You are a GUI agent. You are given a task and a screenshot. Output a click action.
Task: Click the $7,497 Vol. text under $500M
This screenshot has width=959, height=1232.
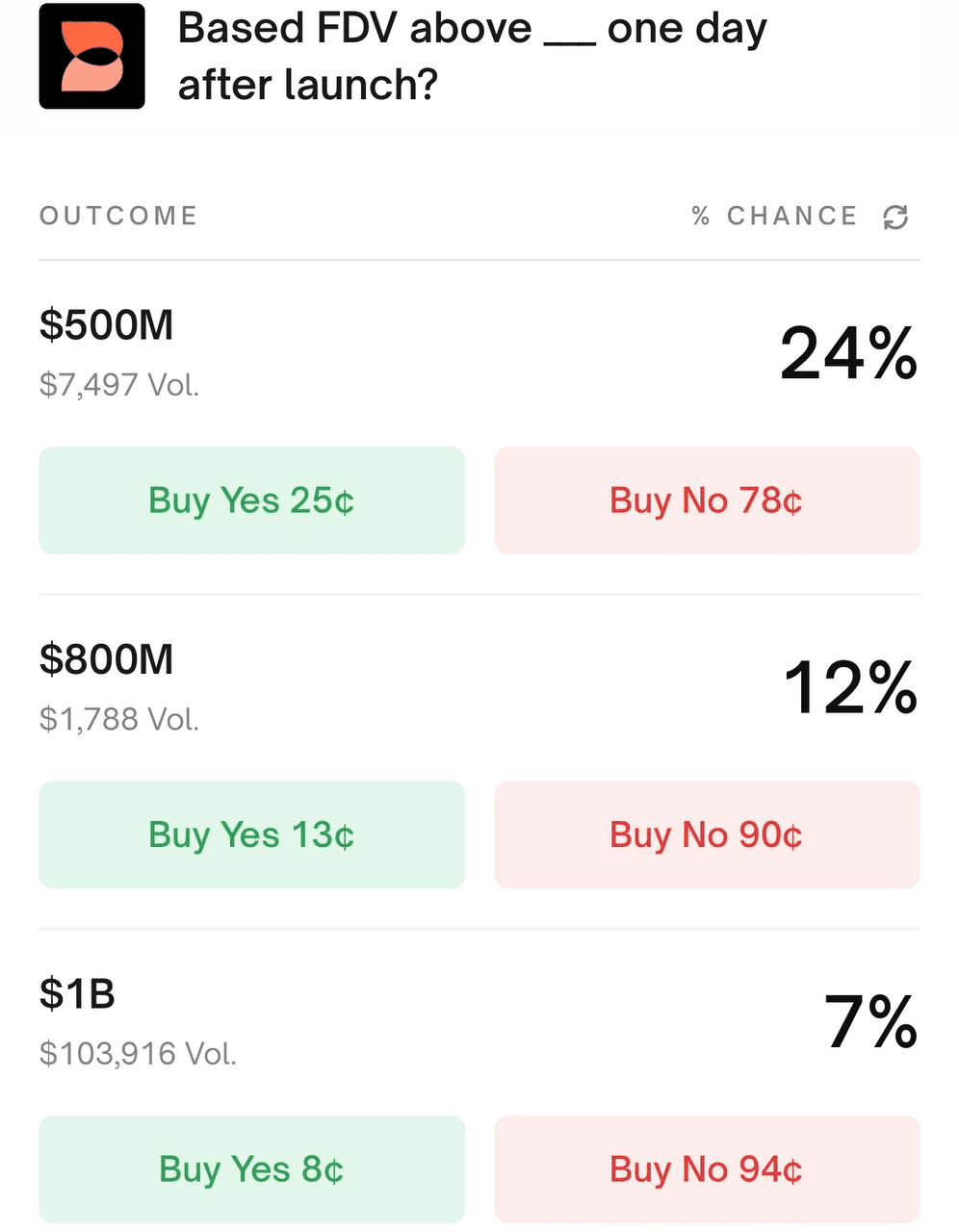(118, 385)
